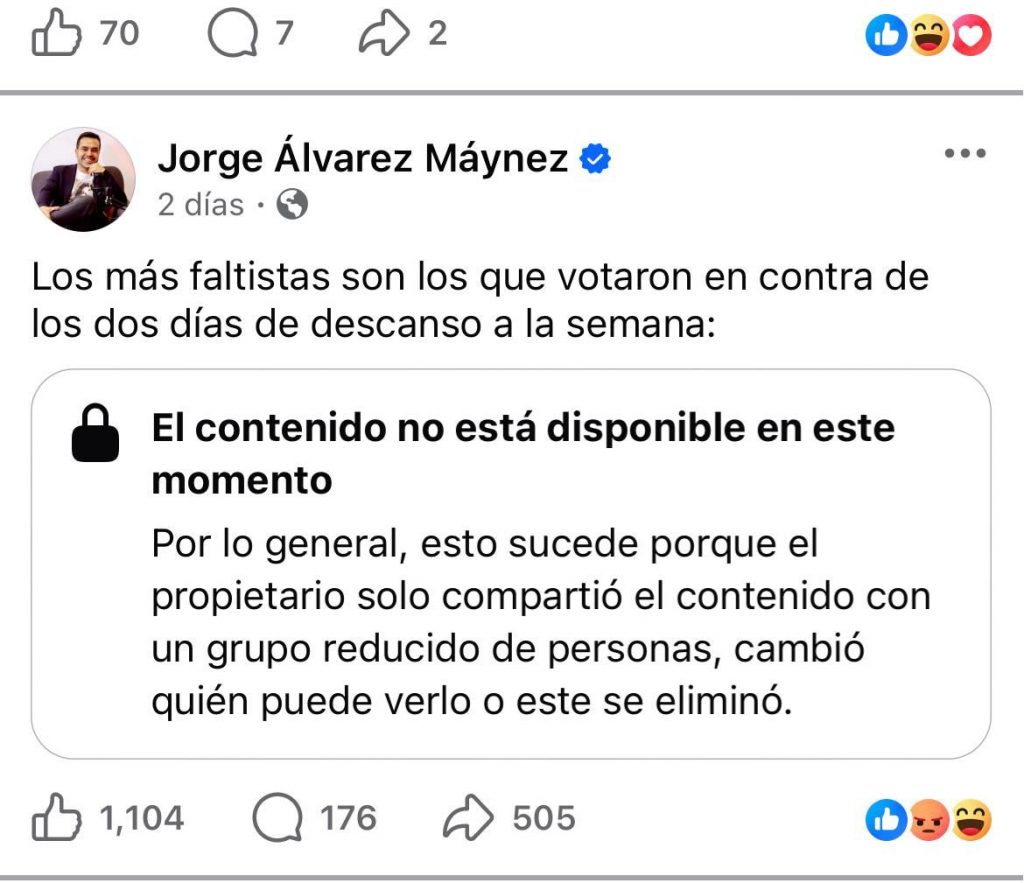Open the three-dot menu on Jorge's post
This screenshot has width=1024, height=883.
point(965,154)
